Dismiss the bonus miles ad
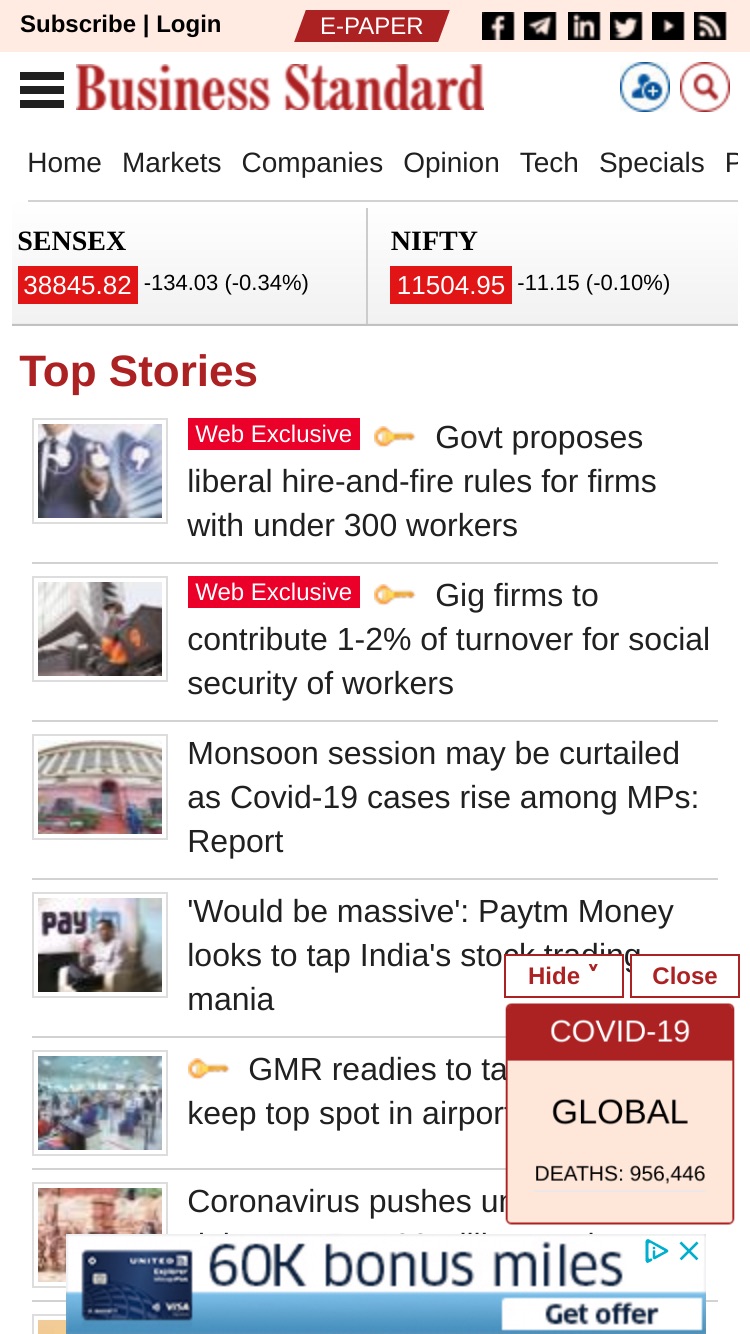 pyautogui.click(x=689, y=1251)
